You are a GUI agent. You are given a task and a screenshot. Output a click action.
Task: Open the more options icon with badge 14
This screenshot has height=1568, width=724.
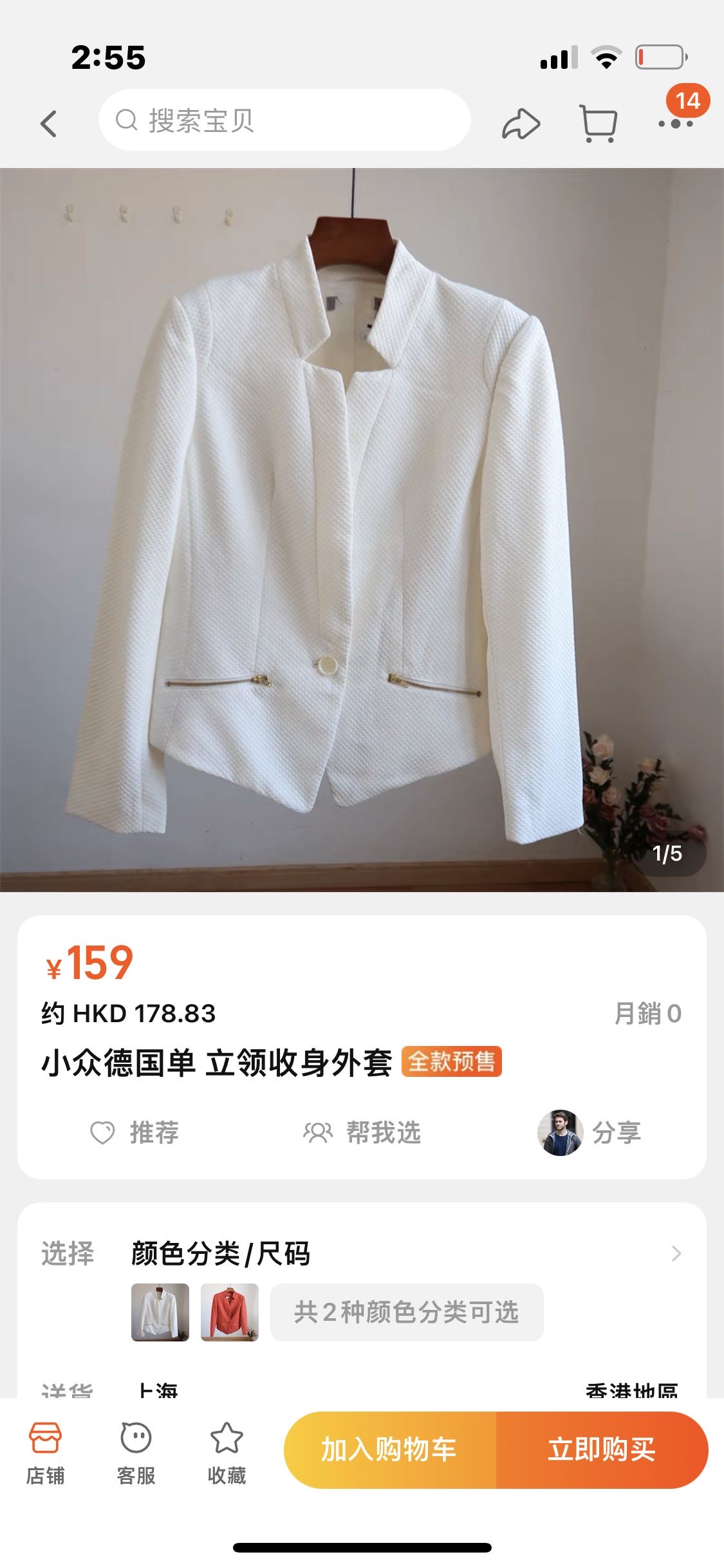(x=674, y=126)
